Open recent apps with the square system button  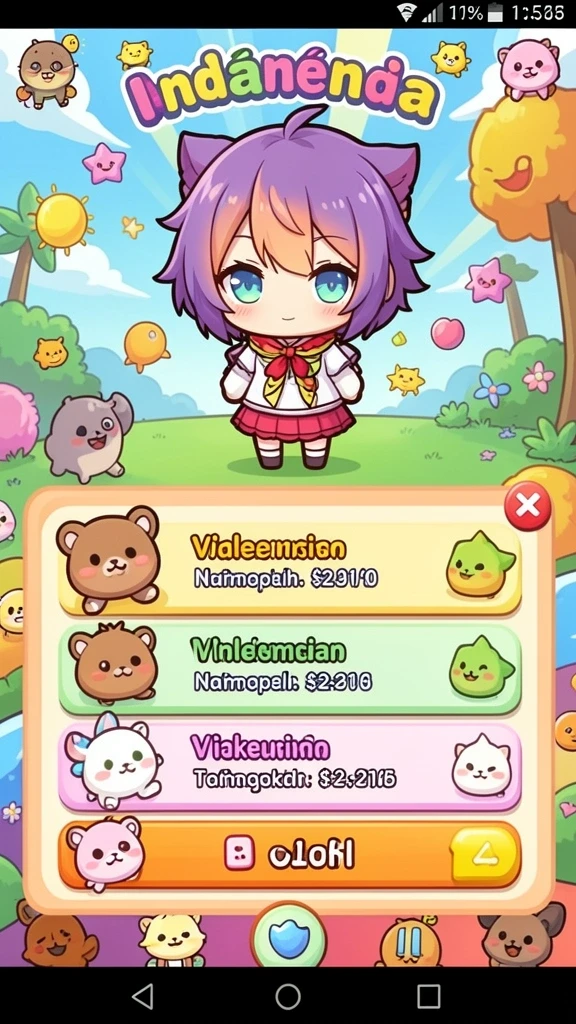click(428, 996)
